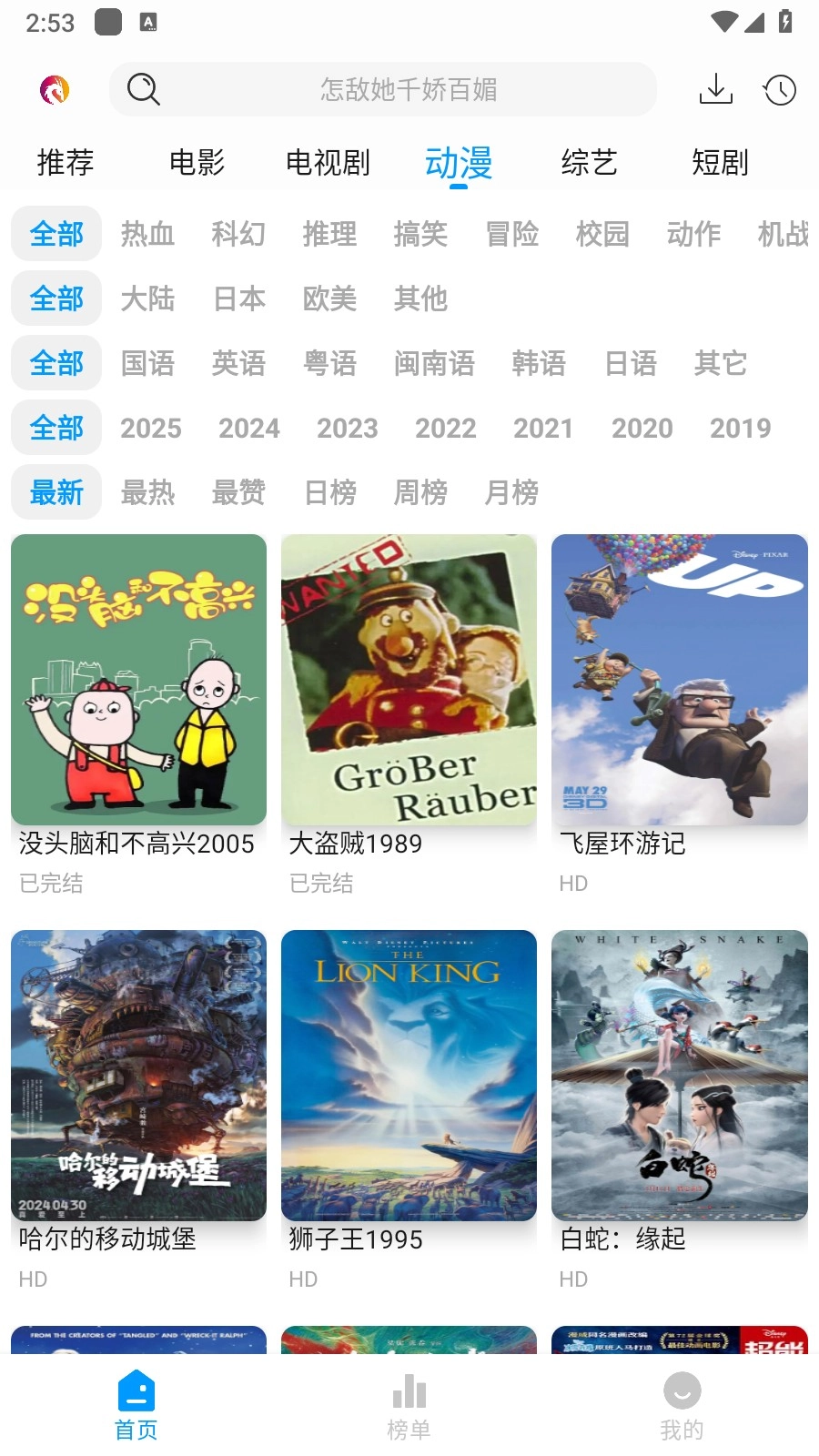Switch to the 电视剧 tab
Image resolution: width=819 pixels, height=1456 pixels.
[x=328, y=163]
